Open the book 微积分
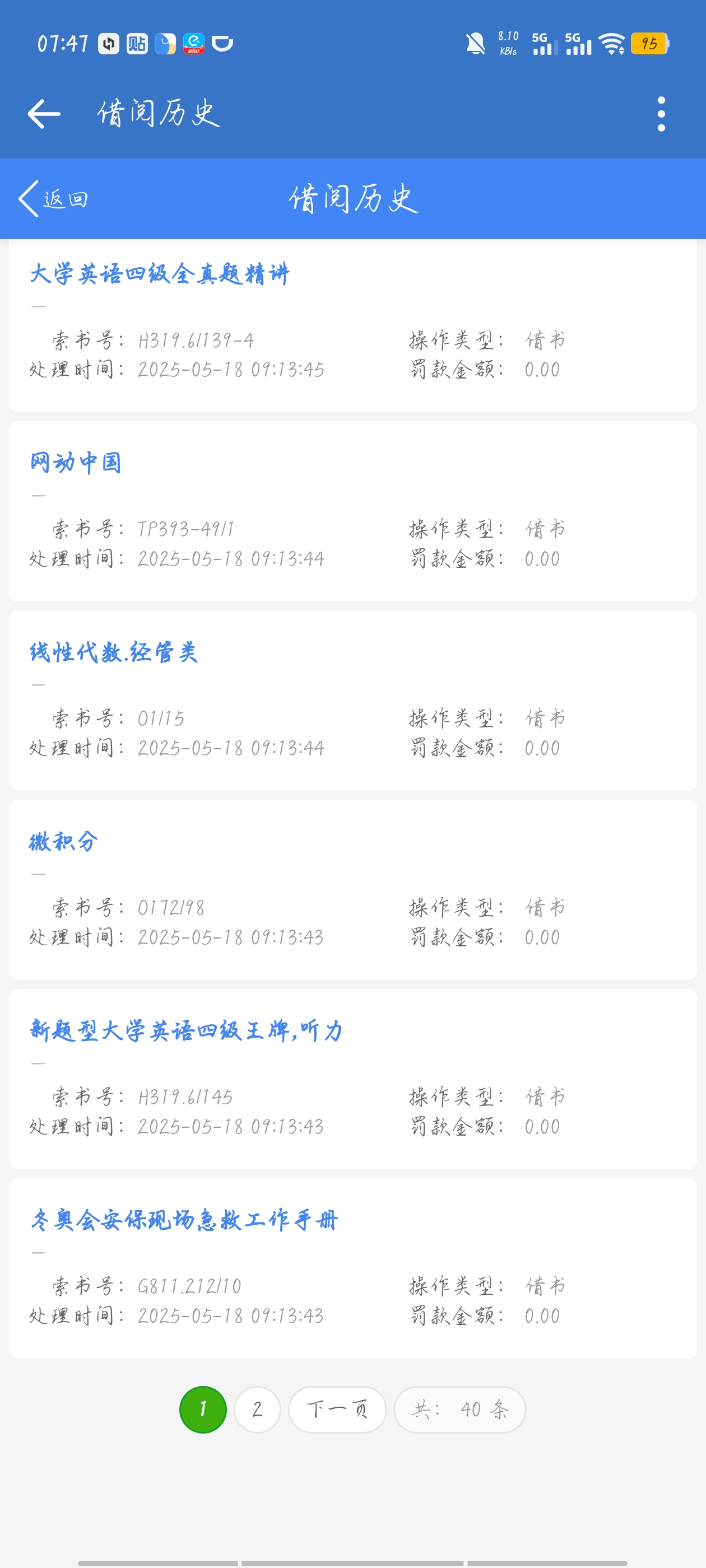This screenshot has height=1568, width=706. coord(63,842)
